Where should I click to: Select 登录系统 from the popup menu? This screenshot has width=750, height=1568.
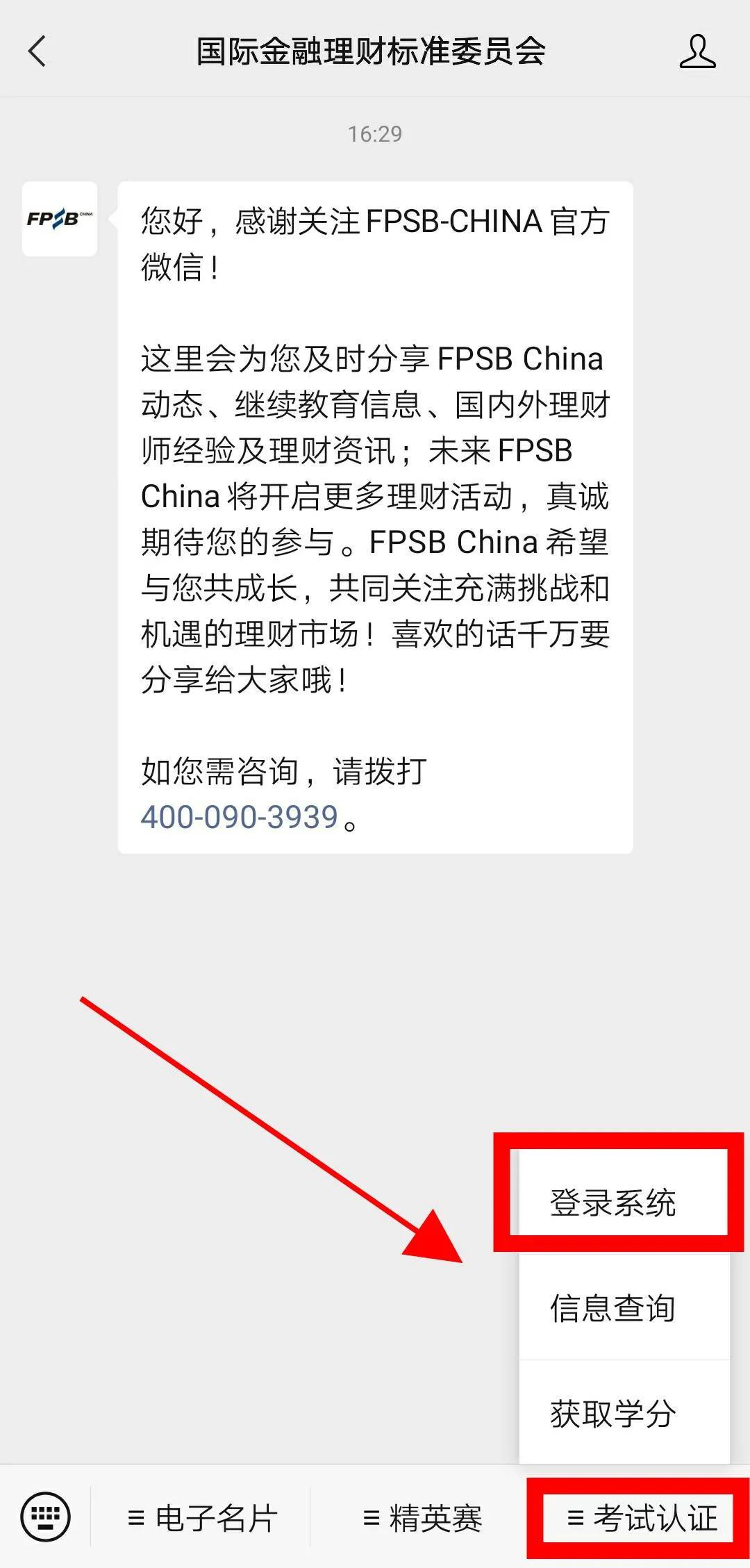click(x=612, y=1203)
